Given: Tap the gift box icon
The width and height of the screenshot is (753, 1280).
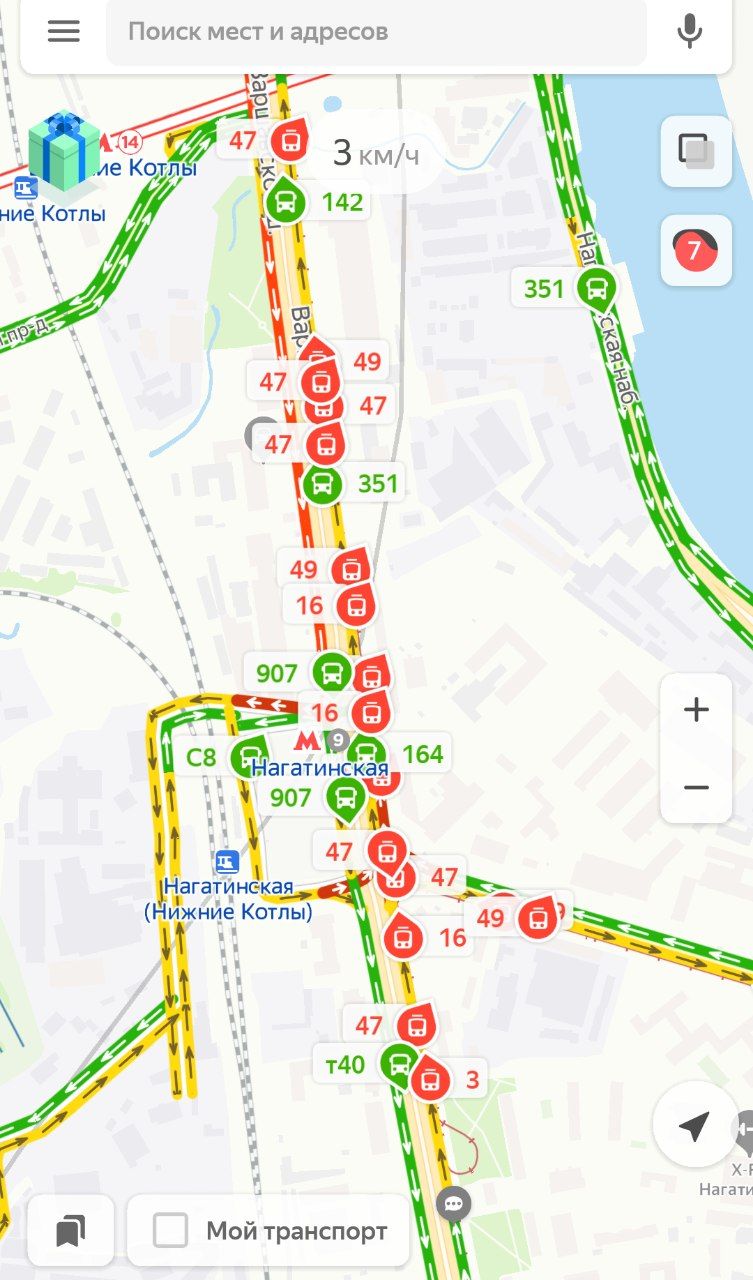Looking at the screenshot, I should pos(64,150).
